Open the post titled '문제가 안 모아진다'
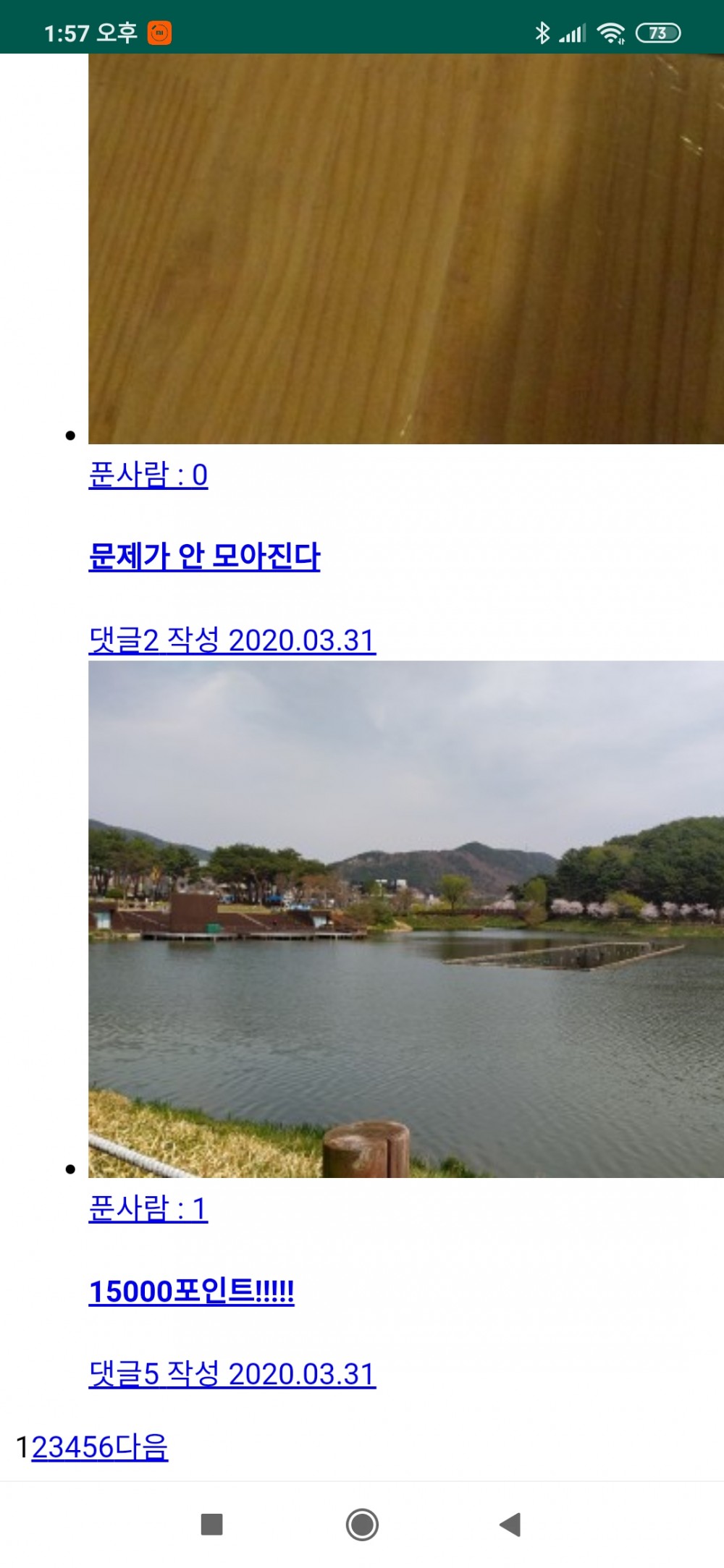 tap(204, 556)
